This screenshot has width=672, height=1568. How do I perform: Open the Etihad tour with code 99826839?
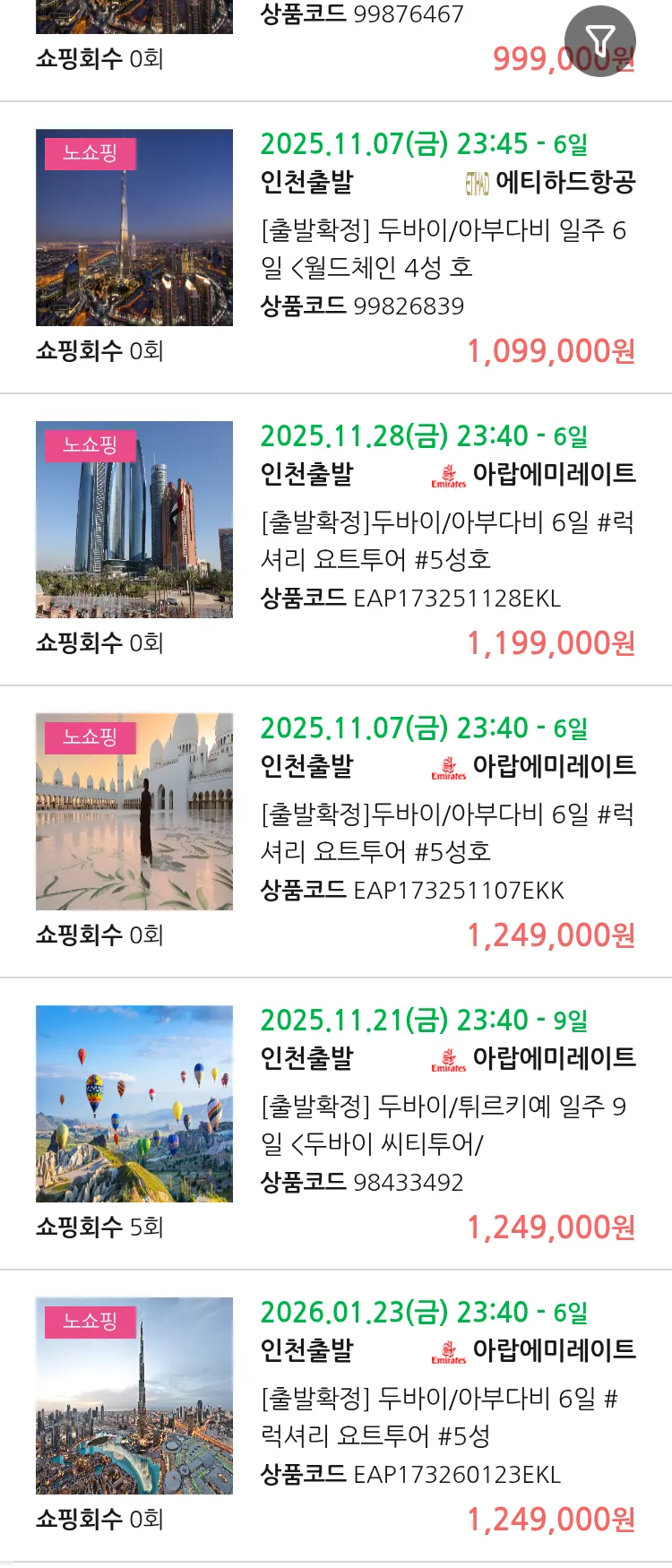(443, 248)
